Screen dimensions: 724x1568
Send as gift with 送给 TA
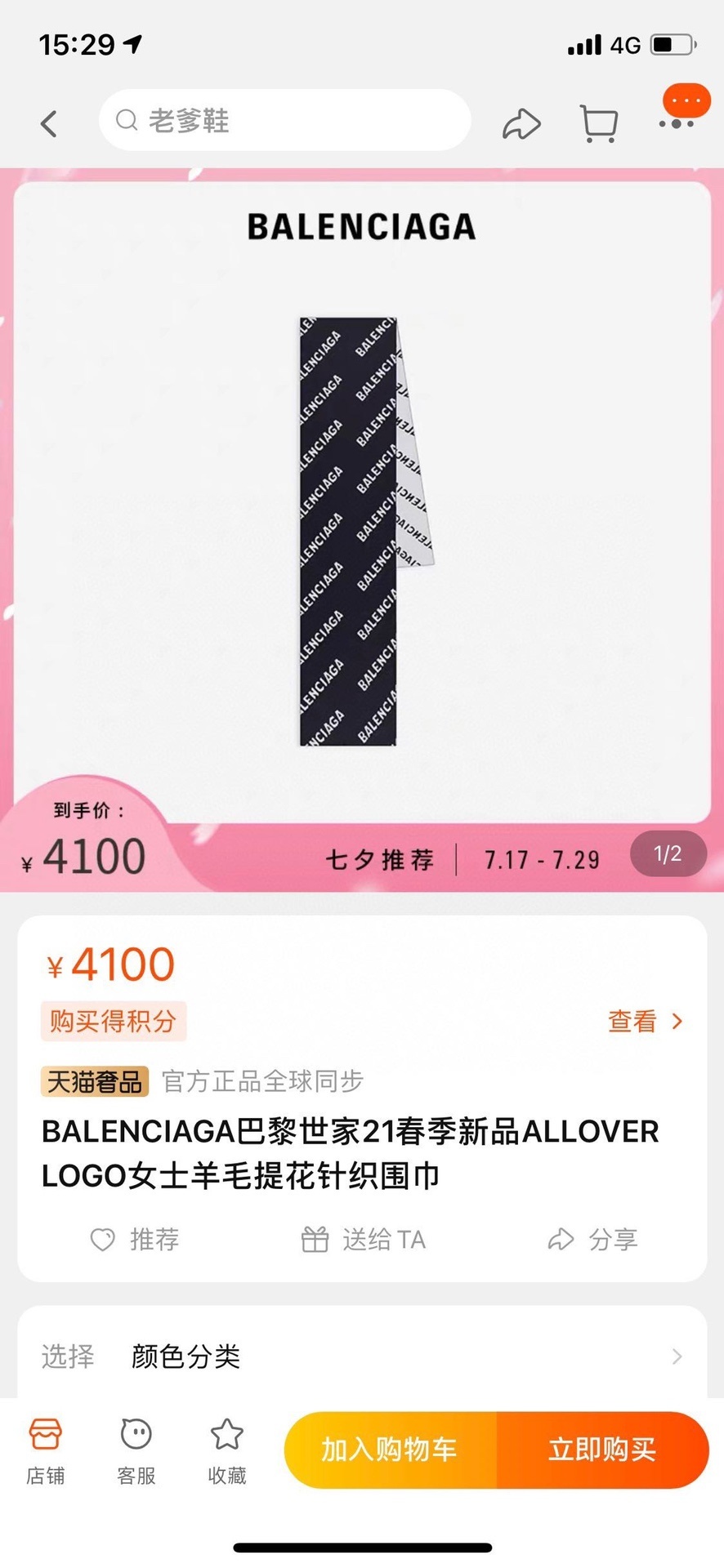[364, 1240]
